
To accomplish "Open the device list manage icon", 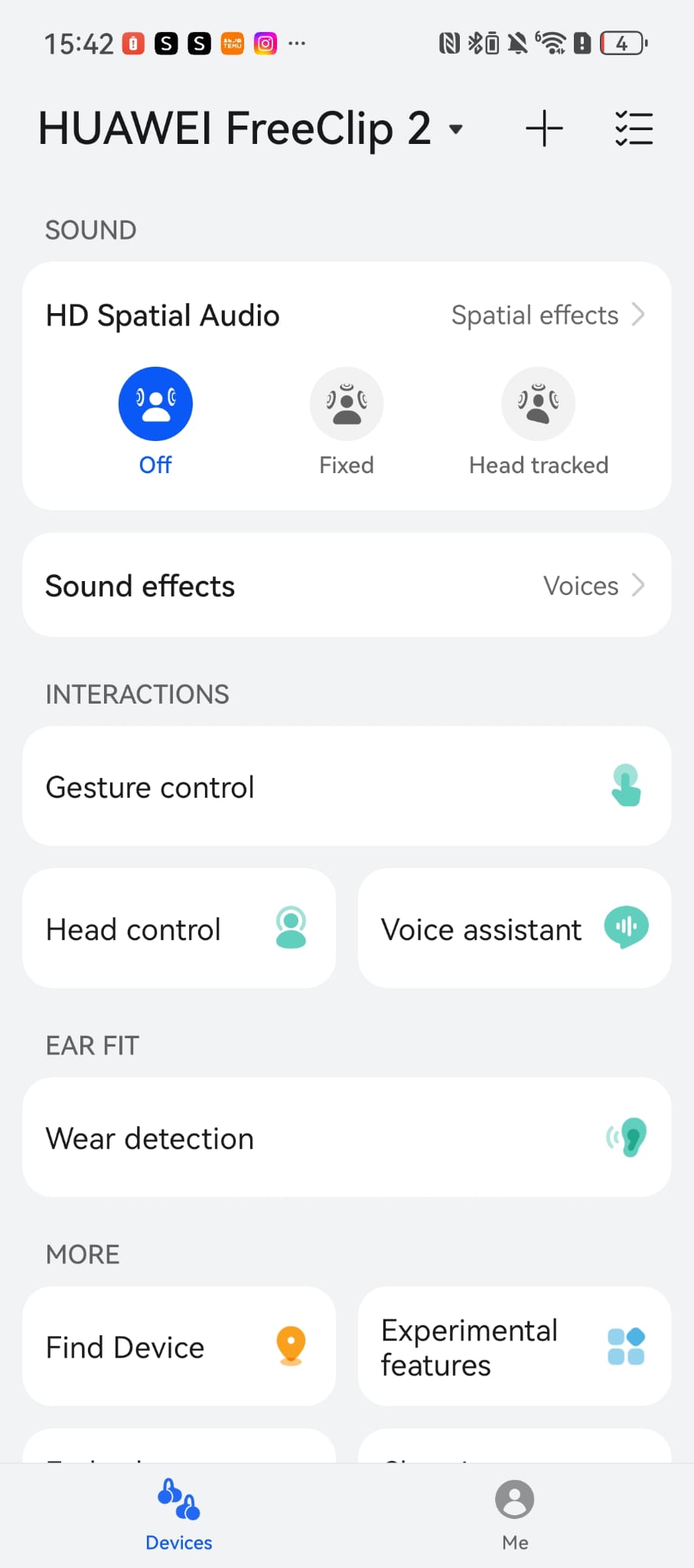I will click(634, 128).
